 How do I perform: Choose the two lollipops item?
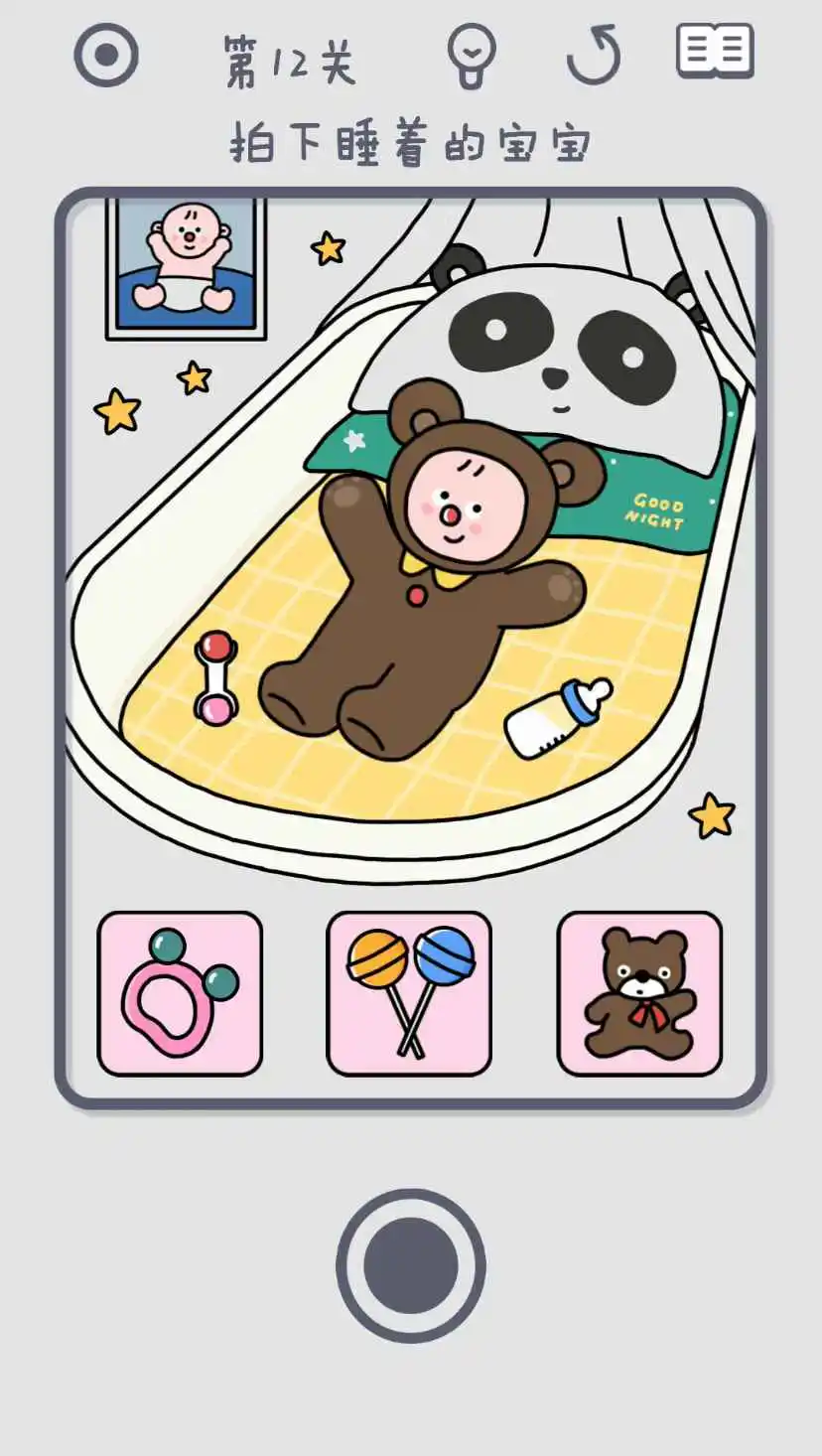409,992
